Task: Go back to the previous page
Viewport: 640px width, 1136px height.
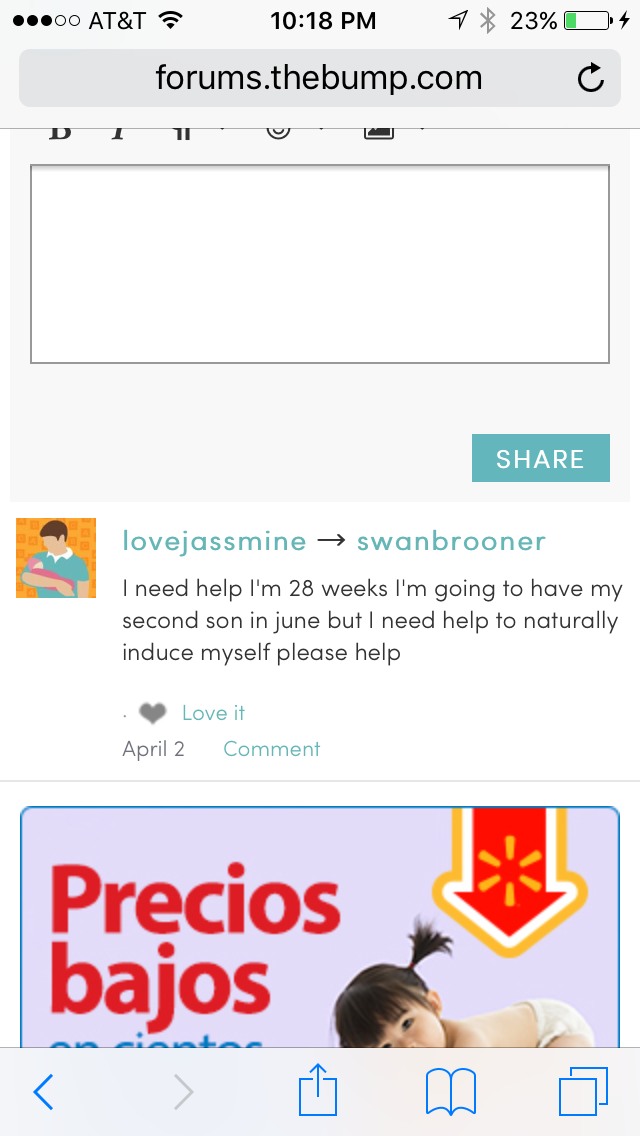Action: click(x=43, y=1092)
